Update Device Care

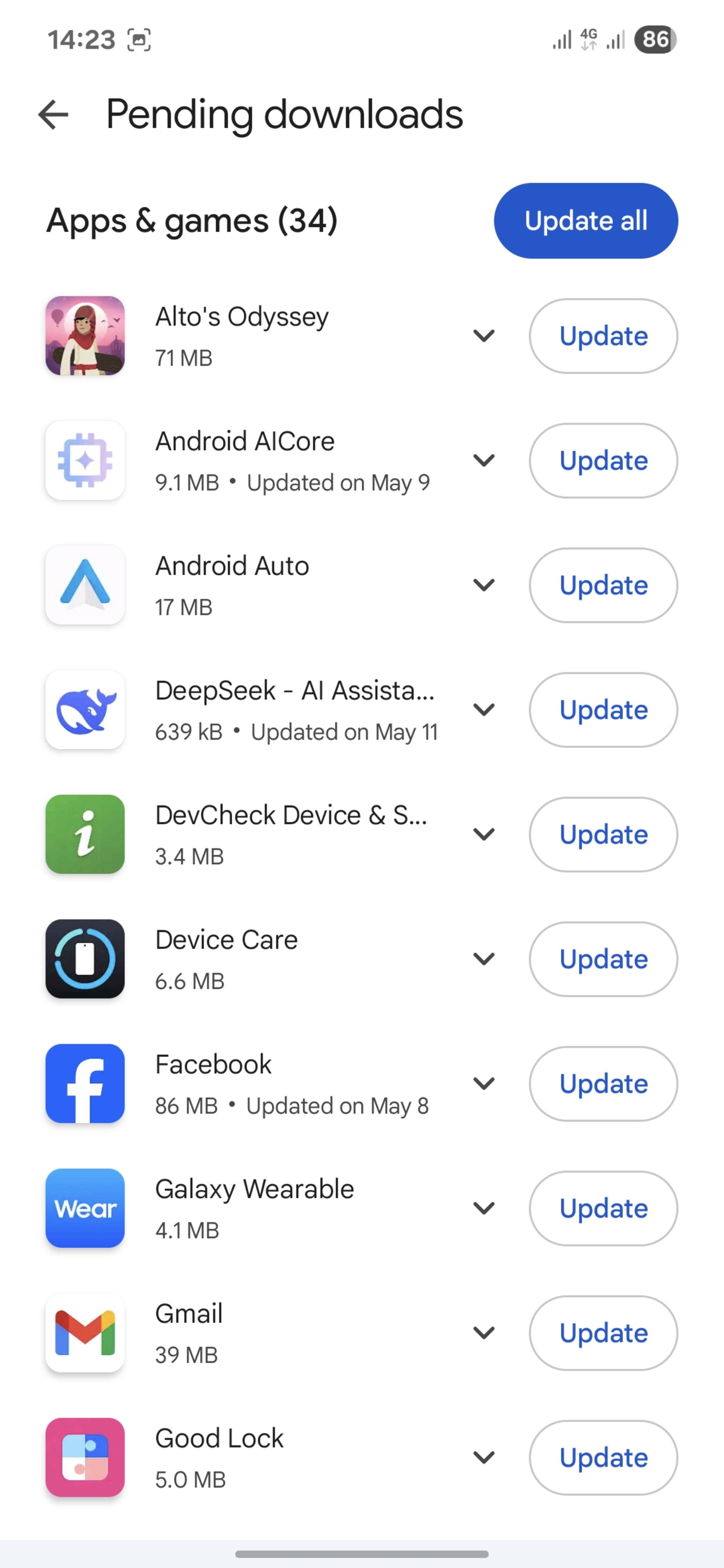tap(603, 959)
